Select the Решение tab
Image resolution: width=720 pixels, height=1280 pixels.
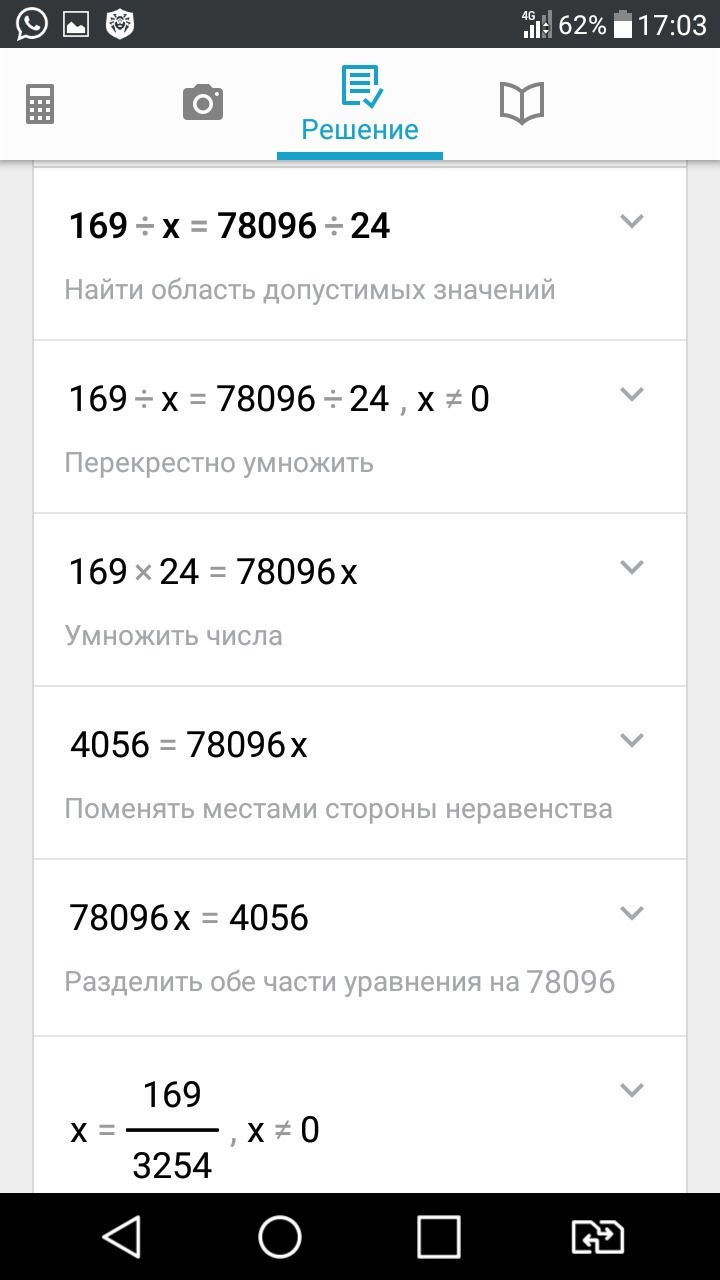360,105
